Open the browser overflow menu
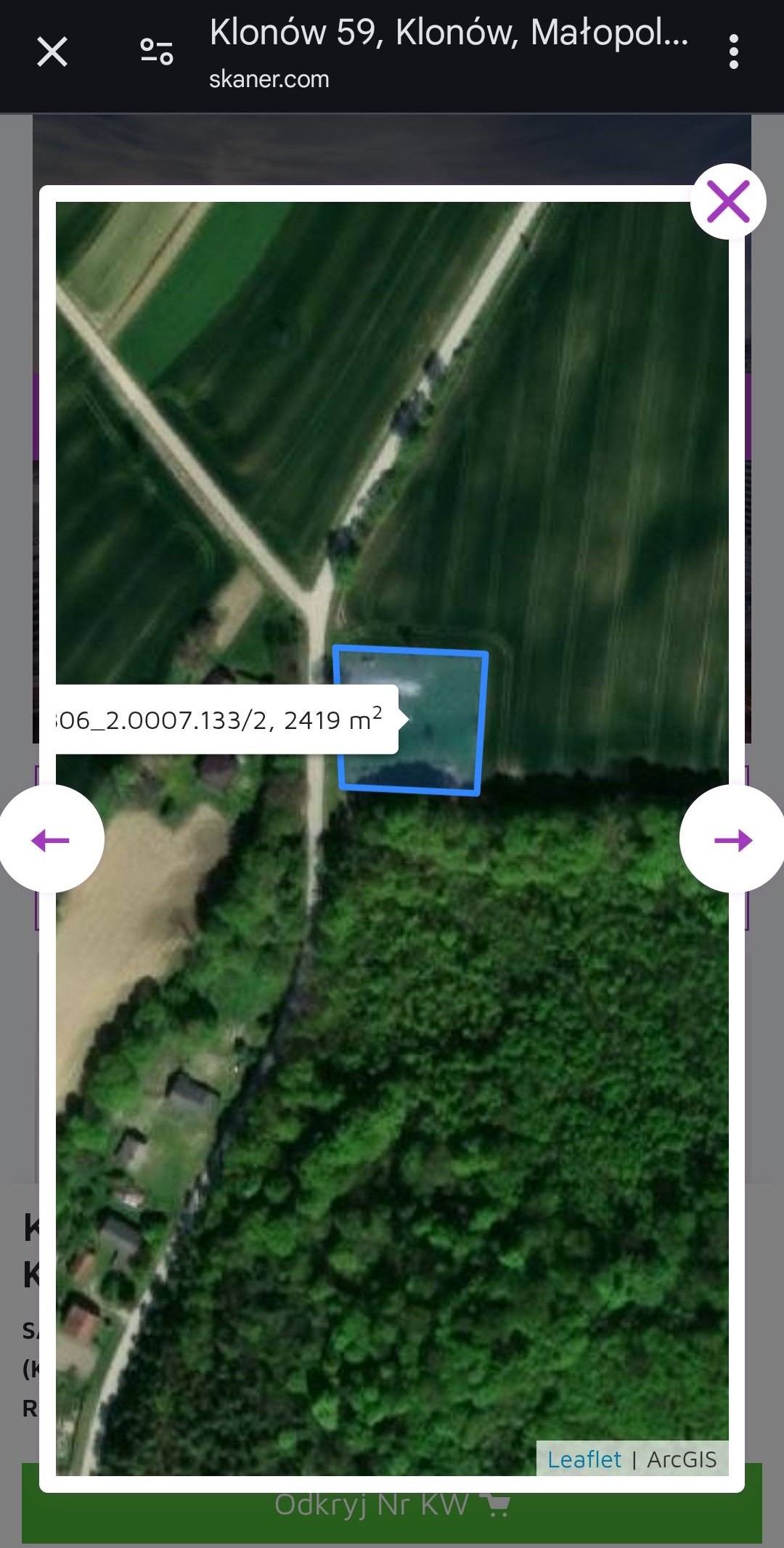Image resolution: width=784 pixels, height=1548 pixels. (x=734, y=52)
